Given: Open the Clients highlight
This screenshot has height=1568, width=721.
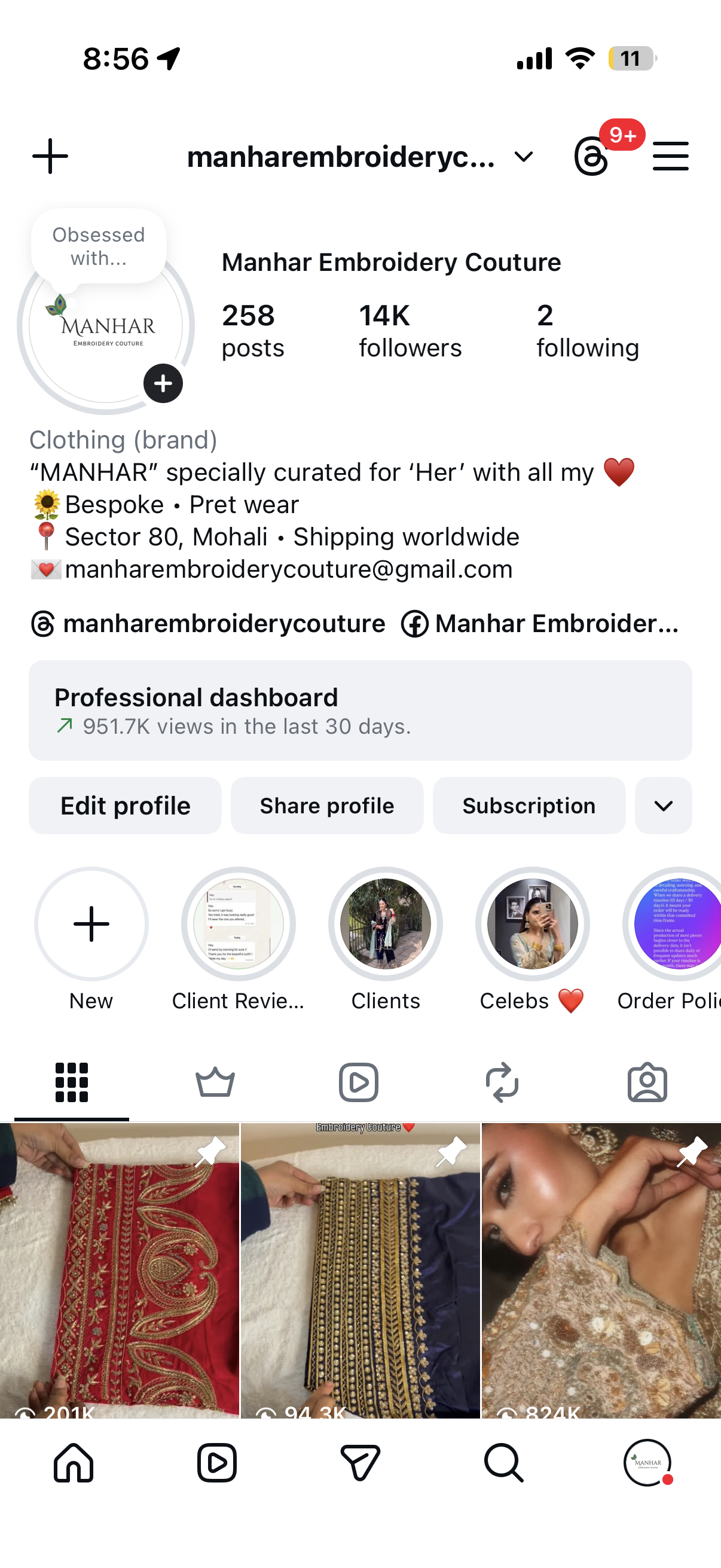Looking at the screenshot, I should 386,924.
